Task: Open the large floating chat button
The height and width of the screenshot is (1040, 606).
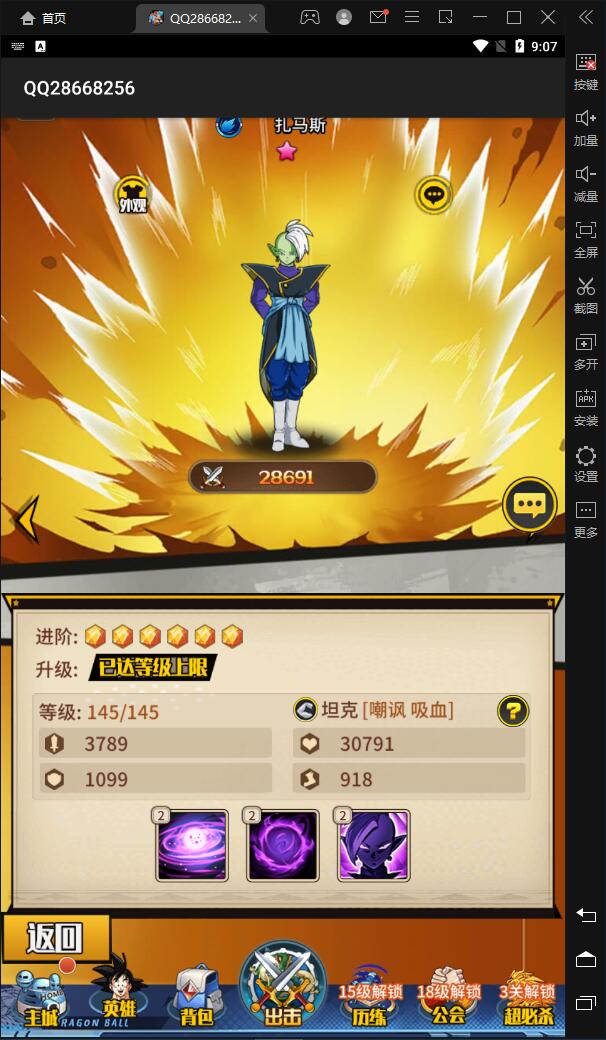Action: pos(529,504)
